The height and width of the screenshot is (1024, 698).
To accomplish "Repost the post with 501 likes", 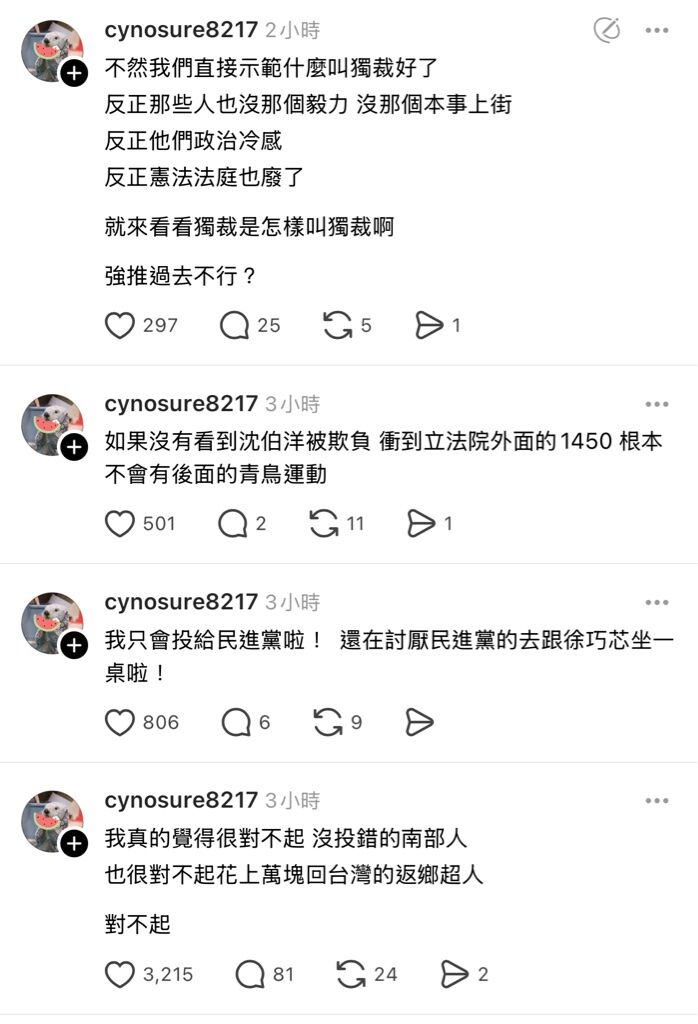I will pos(325,523).
